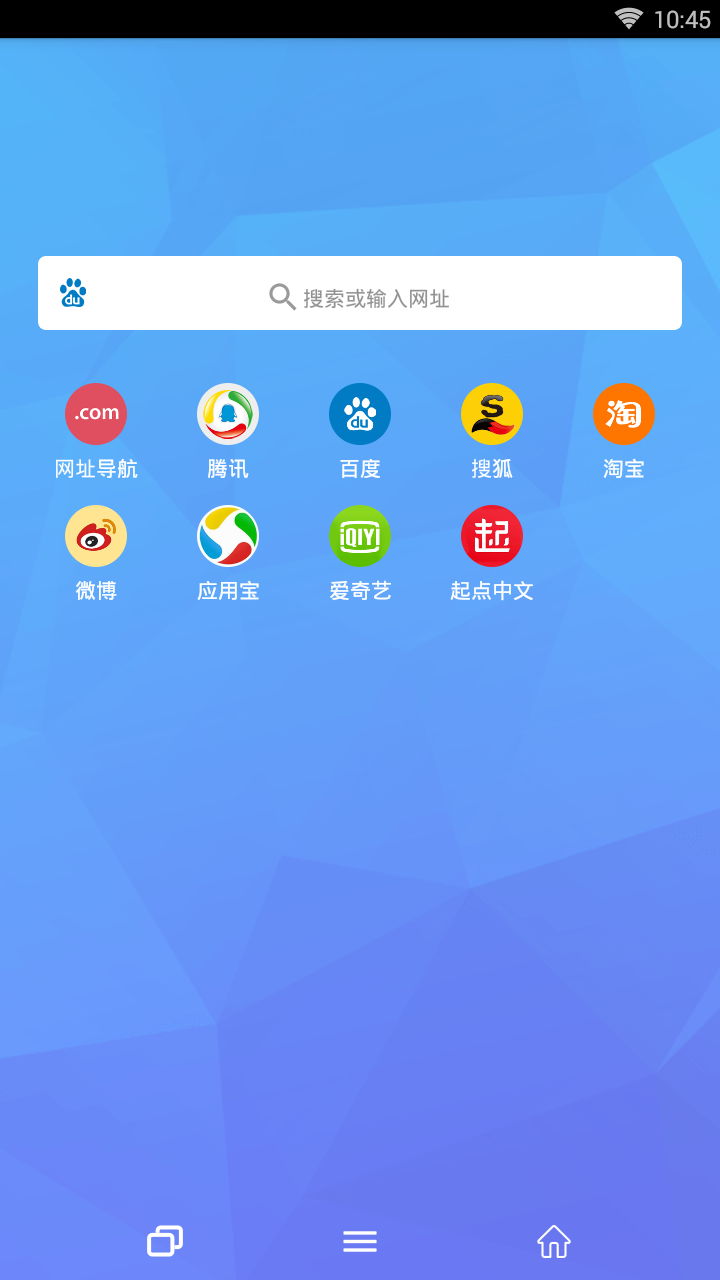Open the 网址导航 site navigation shortcut
Viewport: 720px width, 1280px height.
pos(96,413)
